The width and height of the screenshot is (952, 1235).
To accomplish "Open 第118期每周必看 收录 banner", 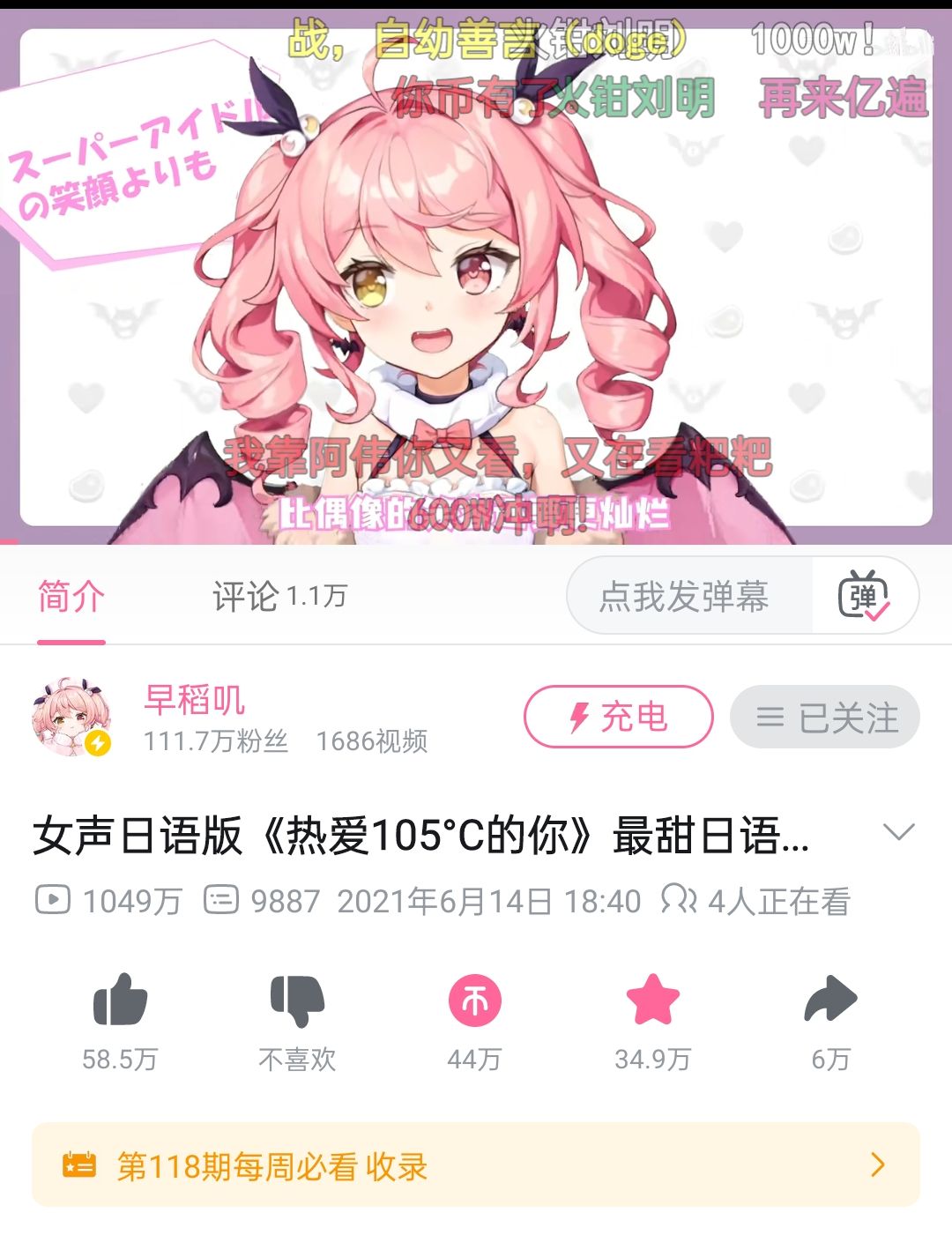I will click(x=476, y=1165).
